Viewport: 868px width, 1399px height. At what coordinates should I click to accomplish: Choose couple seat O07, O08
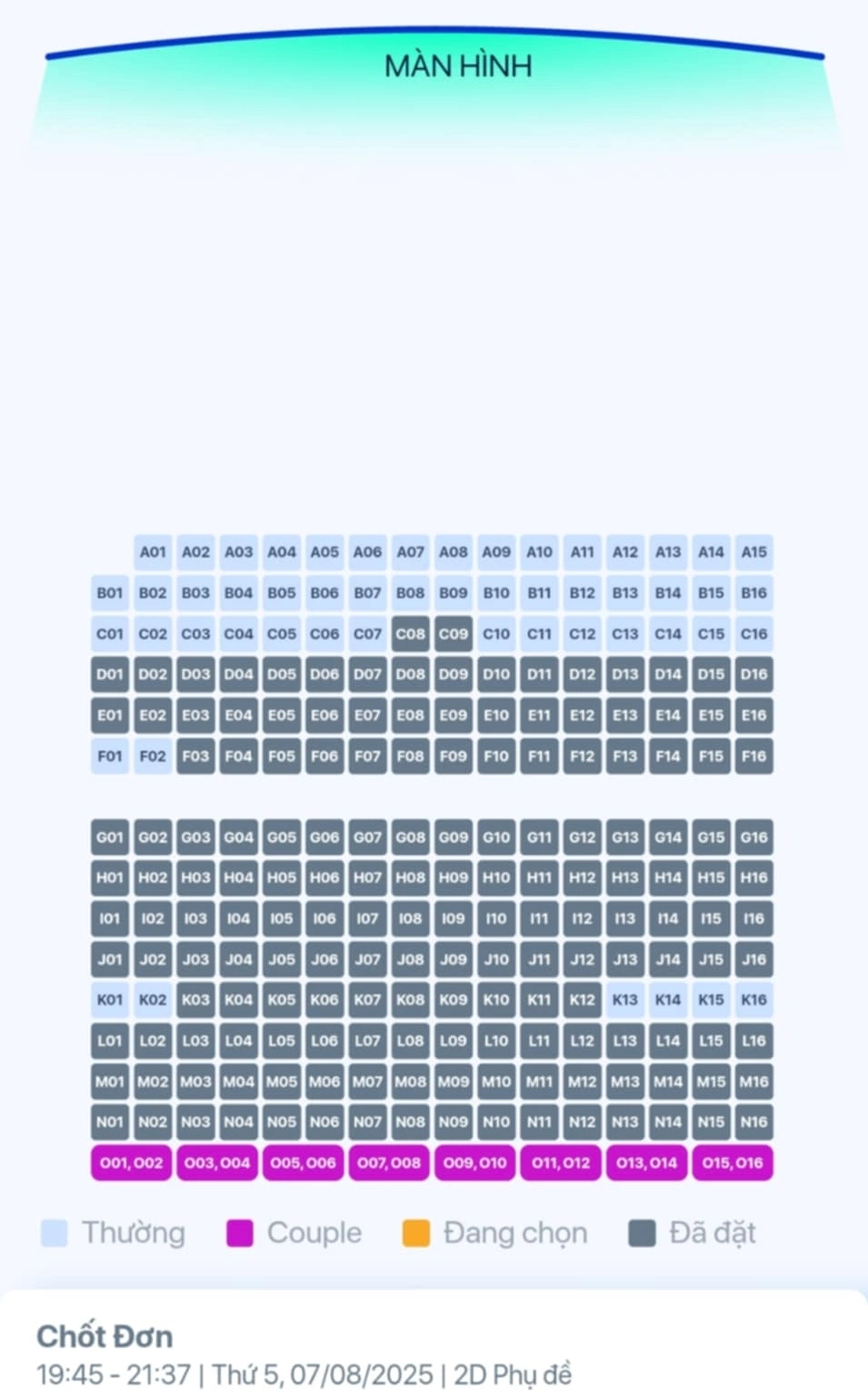click(389, 1163)
